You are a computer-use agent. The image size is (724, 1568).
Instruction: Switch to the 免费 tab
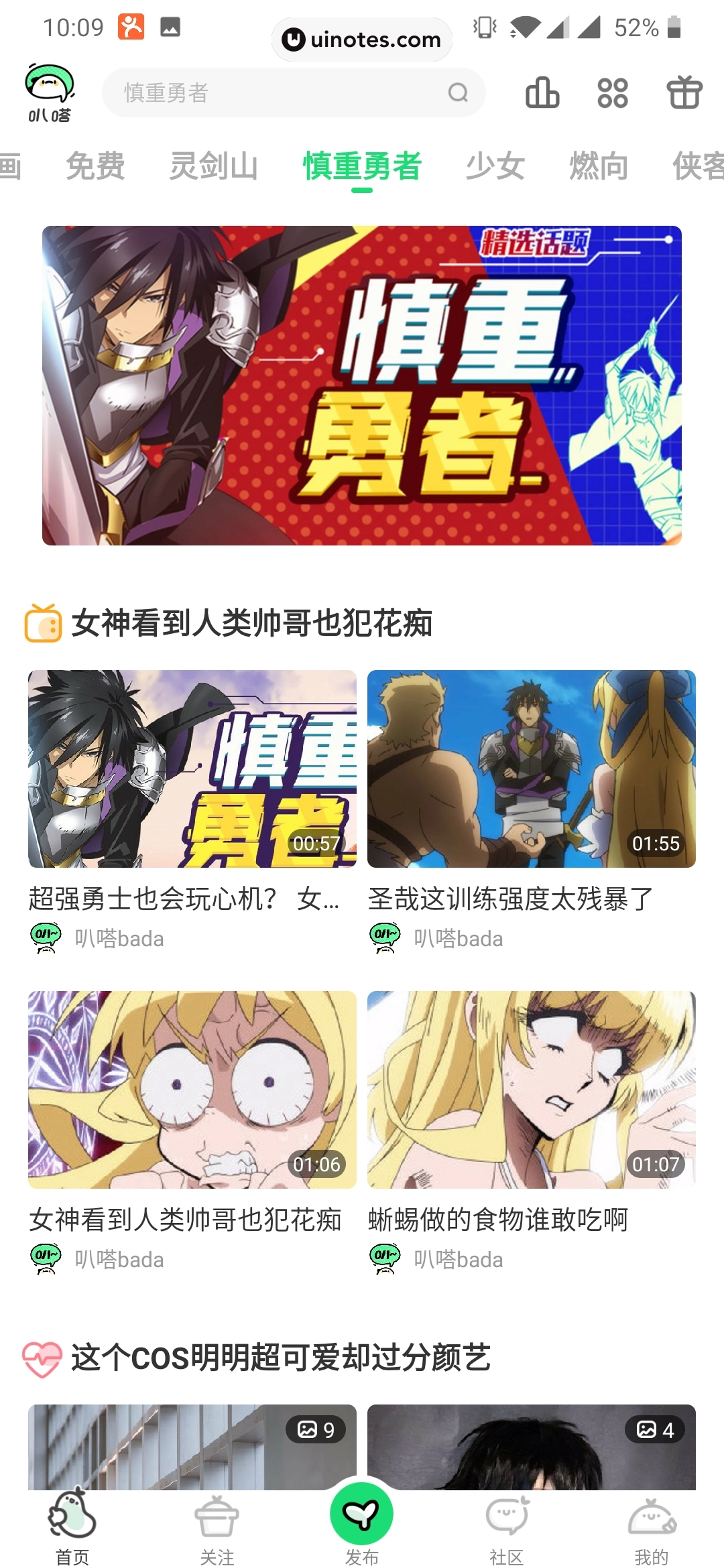(x=95, y=166)
